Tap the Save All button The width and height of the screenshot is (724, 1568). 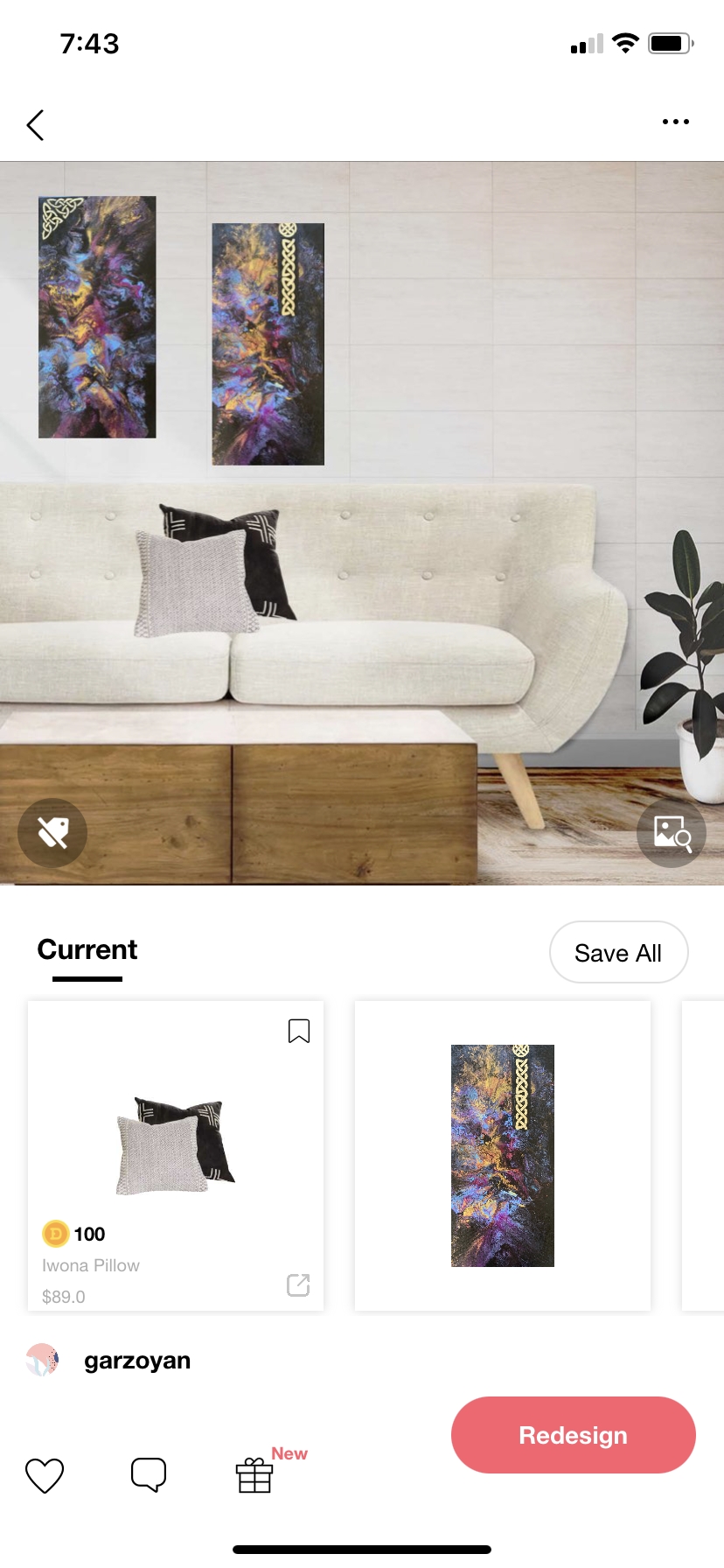point(618,953)
